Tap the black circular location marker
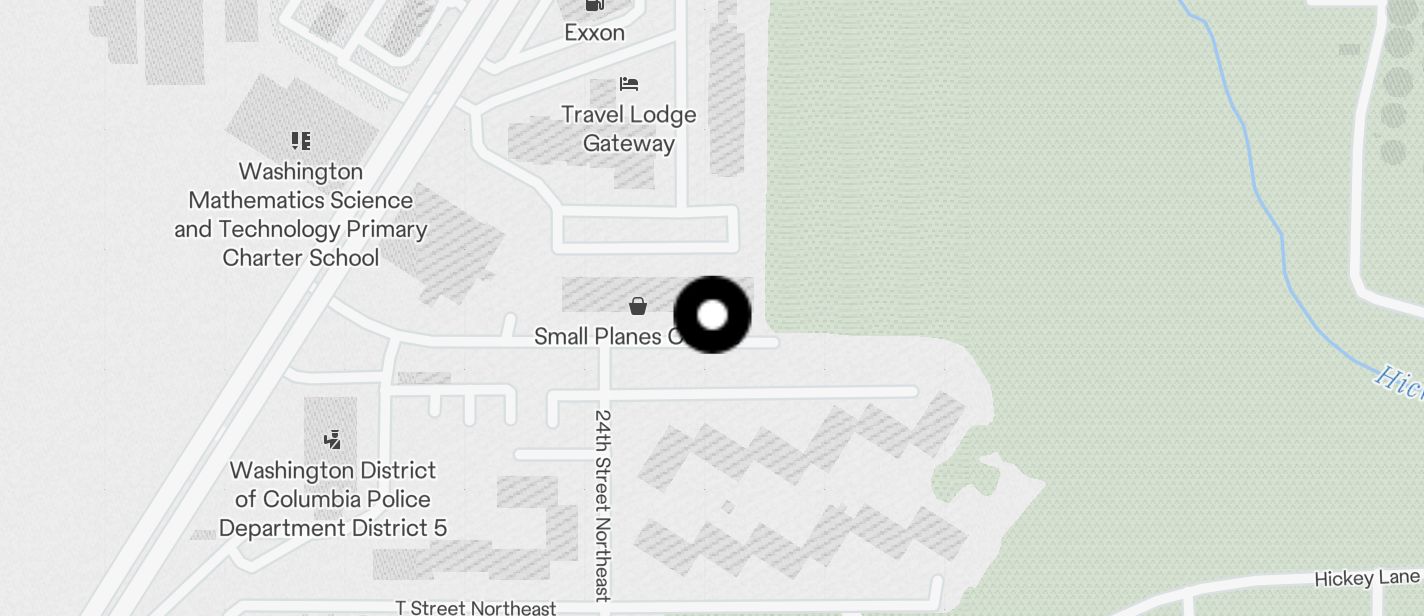Image resolution: width=1424 pixels, height=616 pixels. coord(712,315)
